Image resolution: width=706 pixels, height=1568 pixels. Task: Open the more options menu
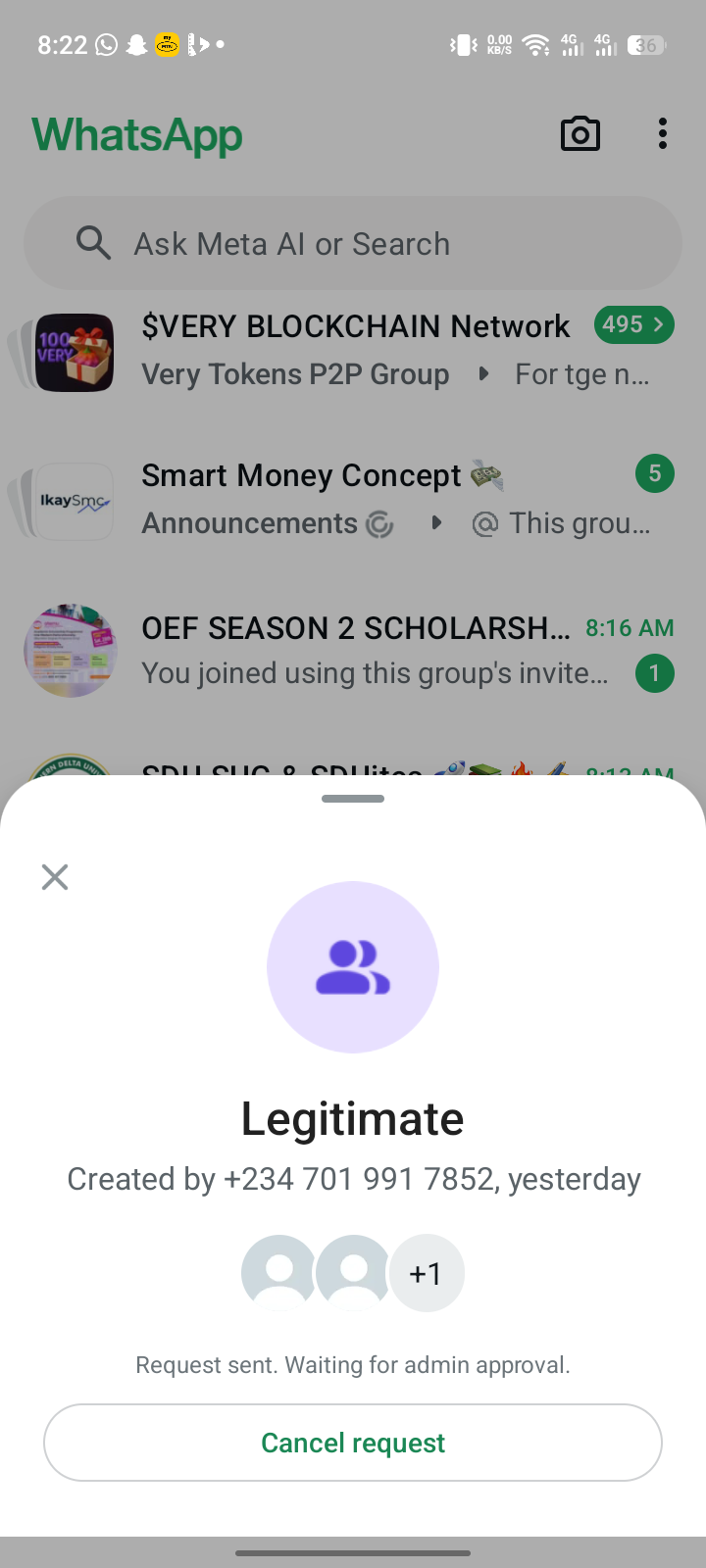point(663,134)
